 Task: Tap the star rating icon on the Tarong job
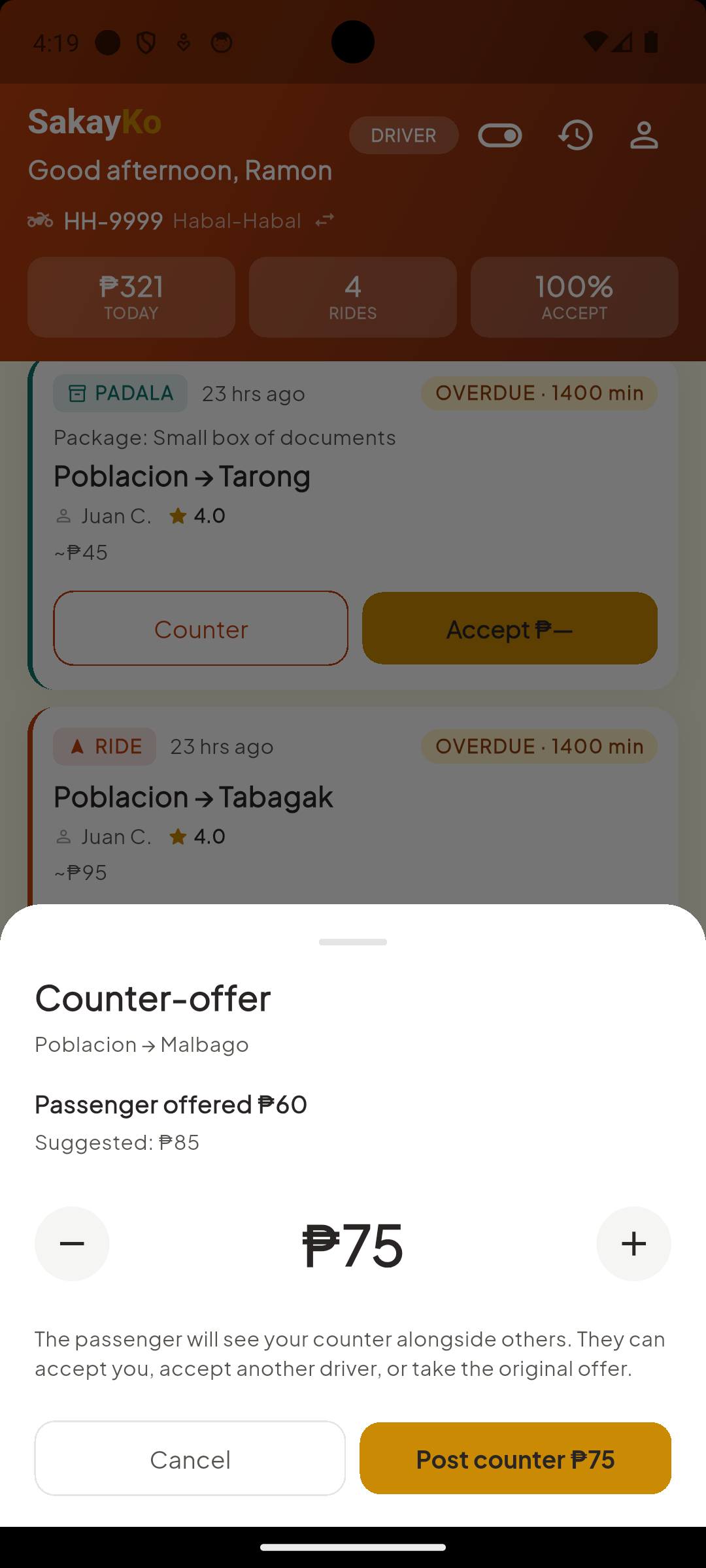pos(178,515)
